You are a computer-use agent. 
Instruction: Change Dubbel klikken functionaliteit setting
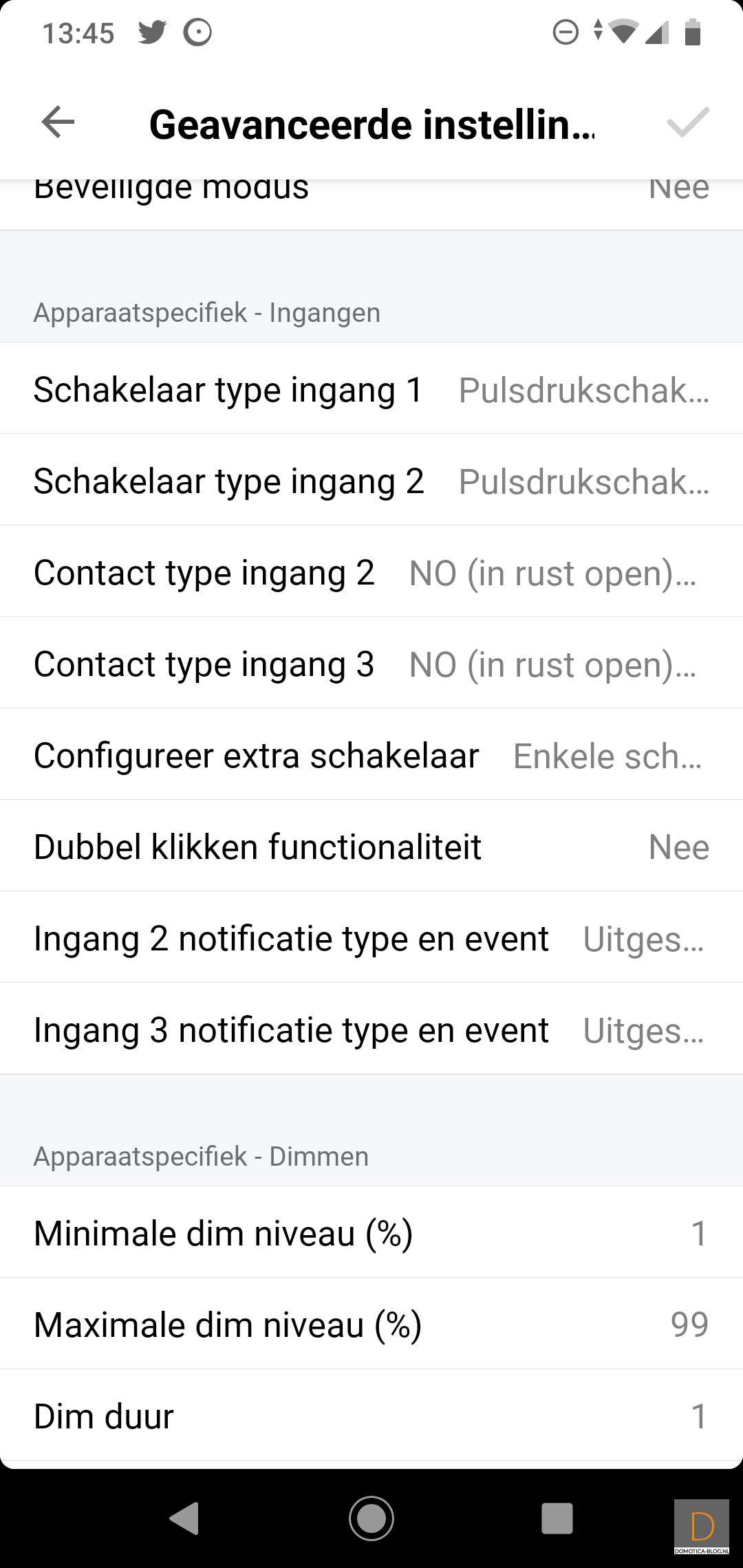(x=371, y=847)
